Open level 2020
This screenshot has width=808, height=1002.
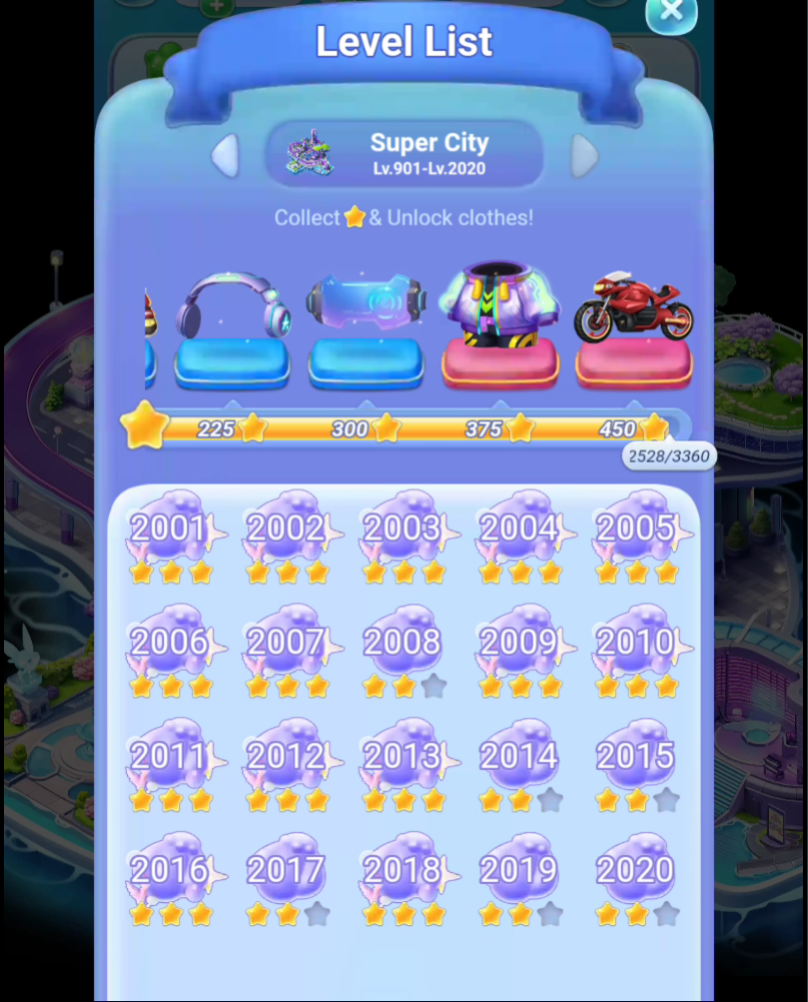[x=636, y=872]
